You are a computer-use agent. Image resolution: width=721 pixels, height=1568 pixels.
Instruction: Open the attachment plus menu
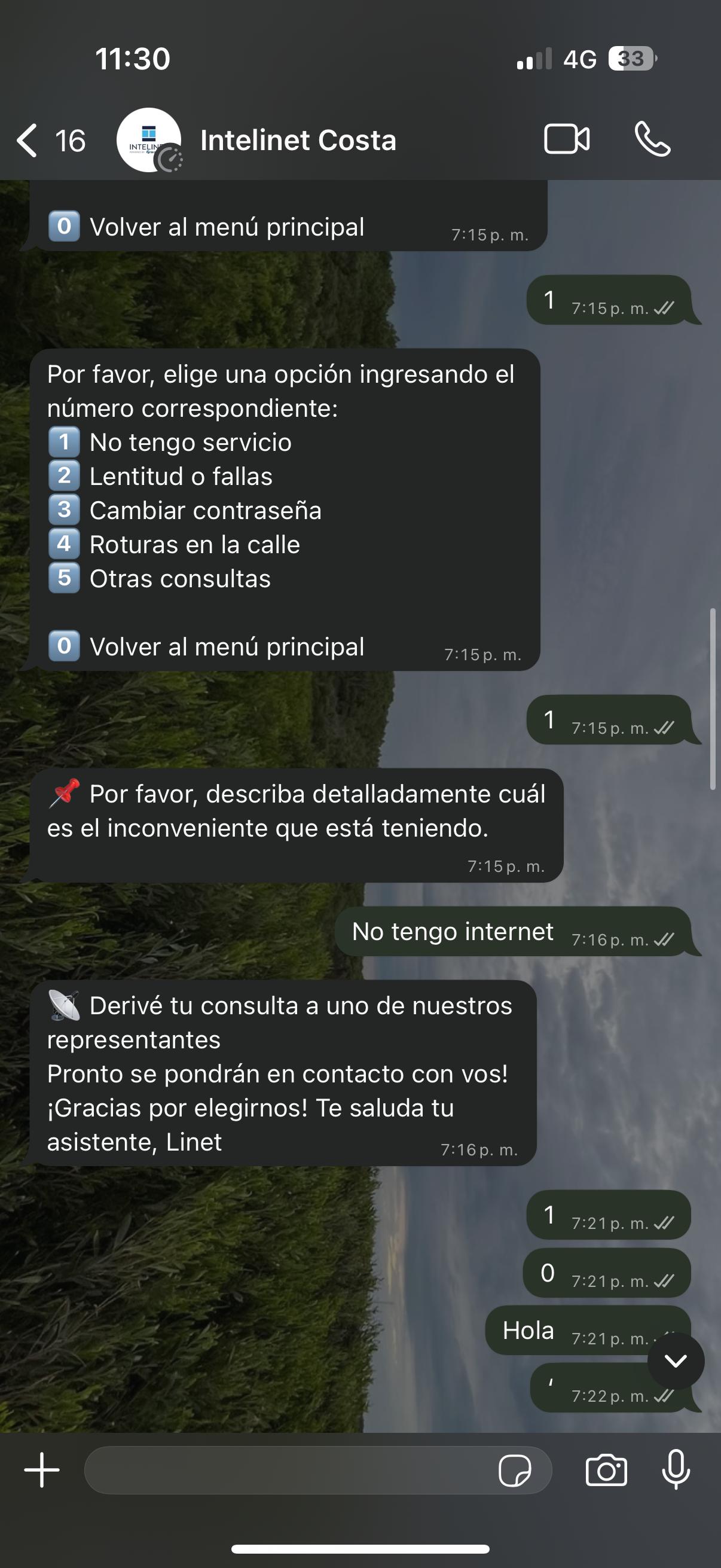click(41, 1470)
